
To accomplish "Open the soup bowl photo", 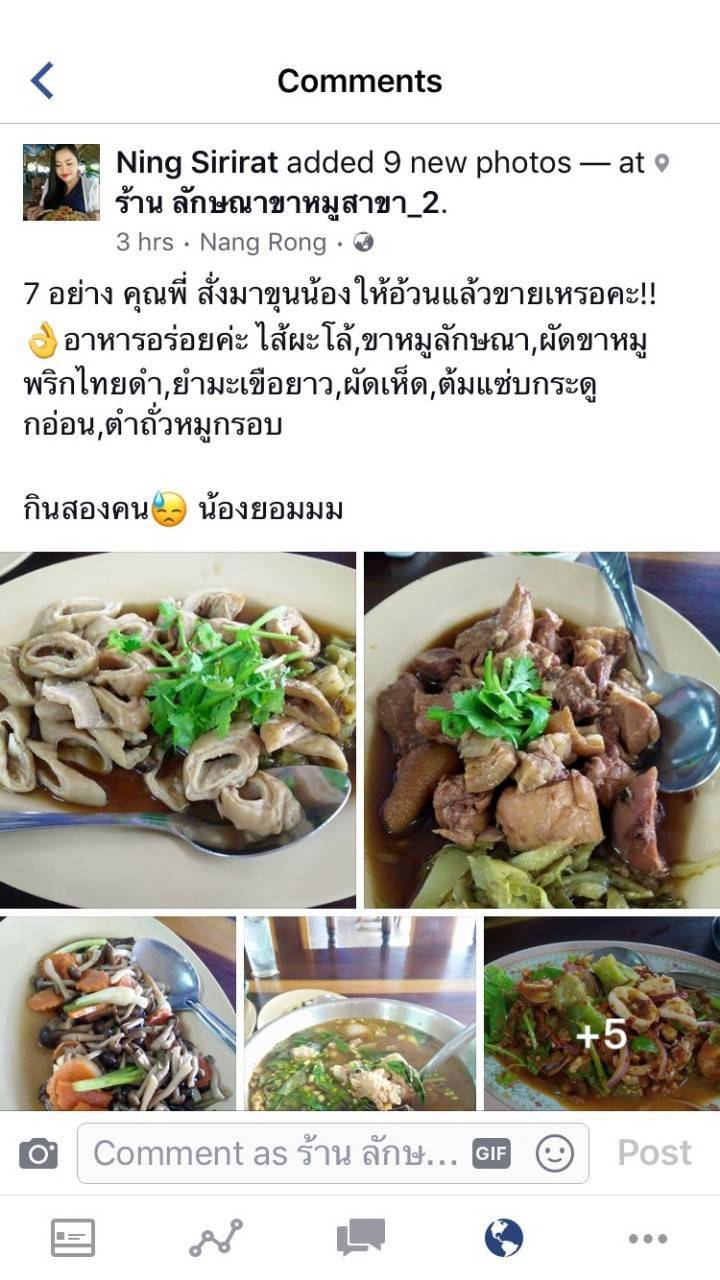I will (x=360, y=1013).
